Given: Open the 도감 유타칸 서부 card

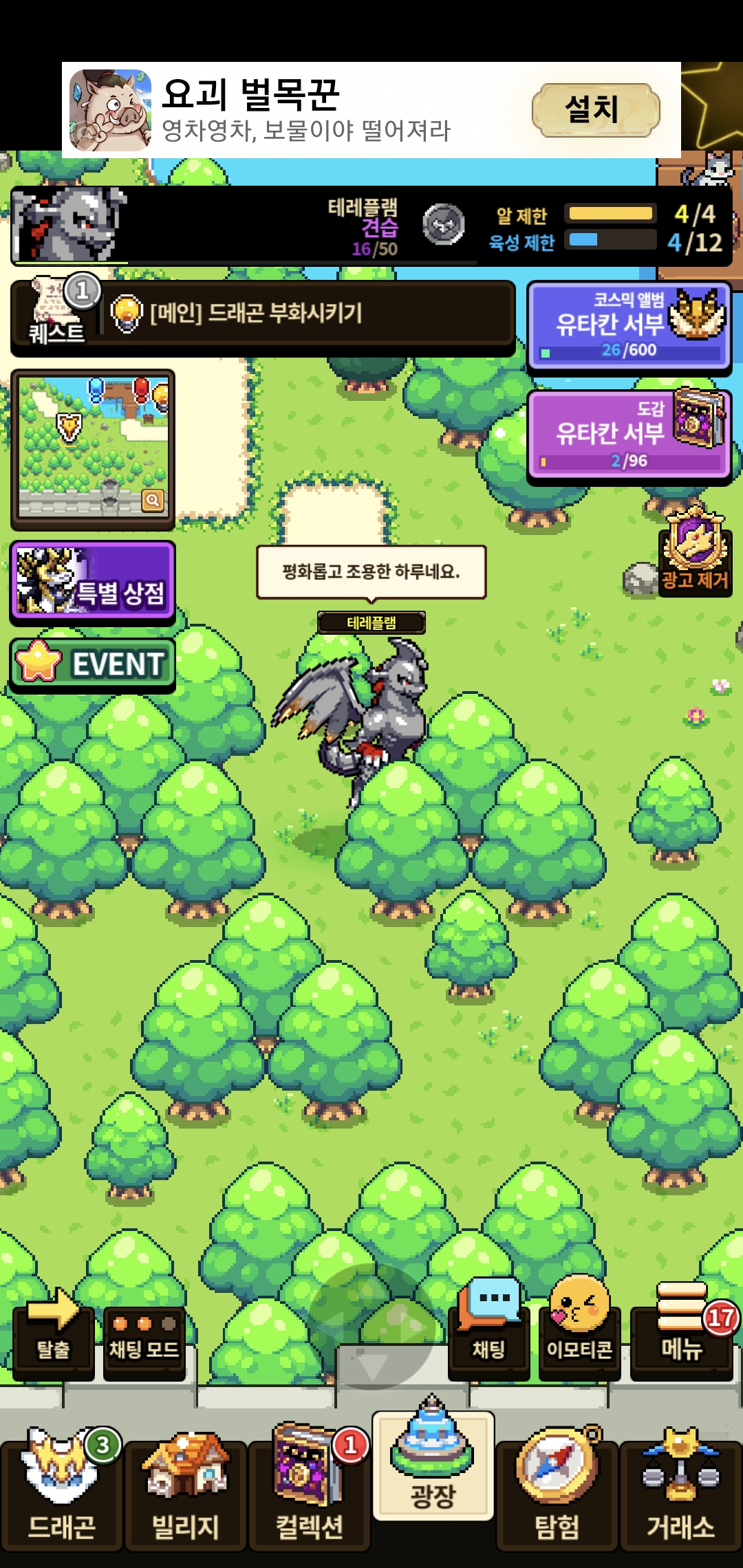Looking at the screenshot, I should [628, 435].
